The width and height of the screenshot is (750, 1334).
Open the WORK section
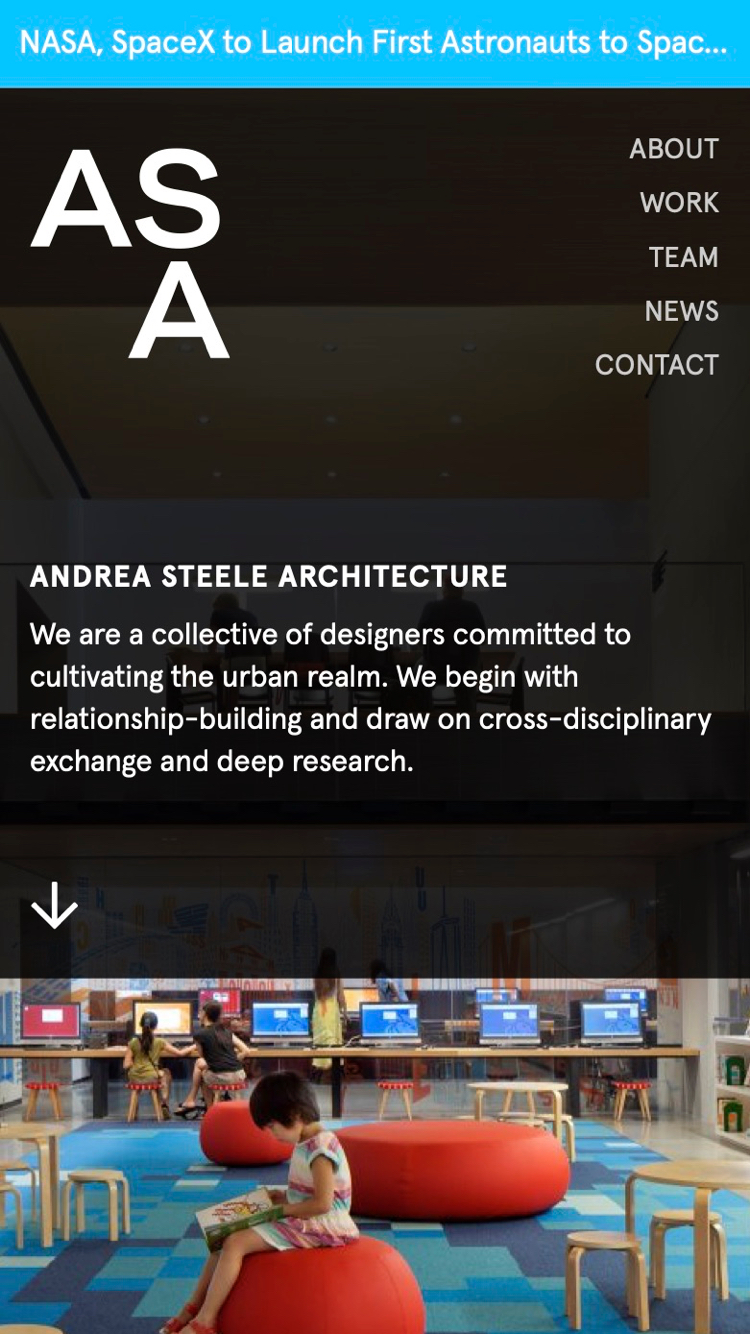click(679, 203)
